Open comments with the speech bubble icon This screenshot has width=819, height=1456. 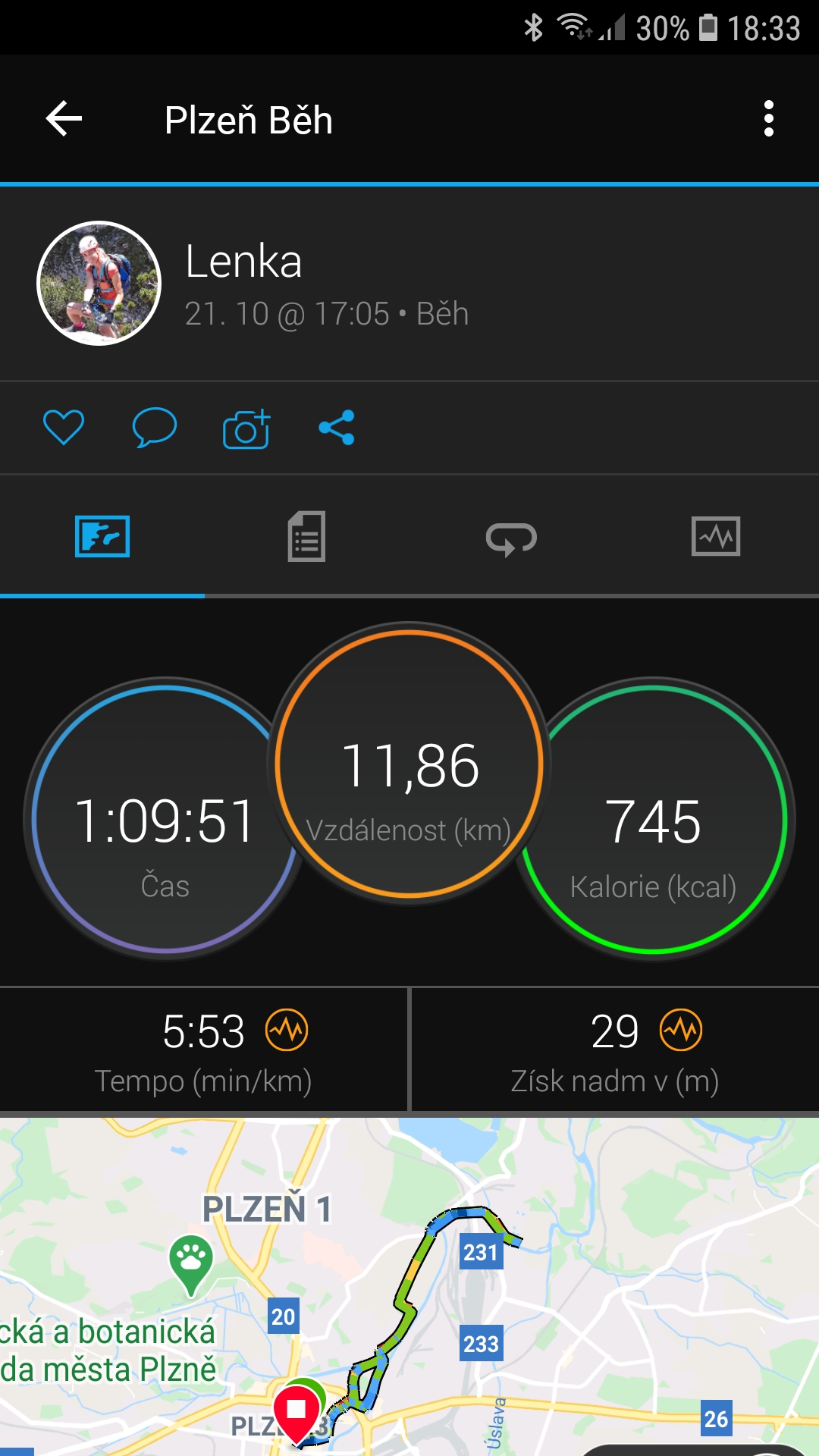[x=155, y=427]
